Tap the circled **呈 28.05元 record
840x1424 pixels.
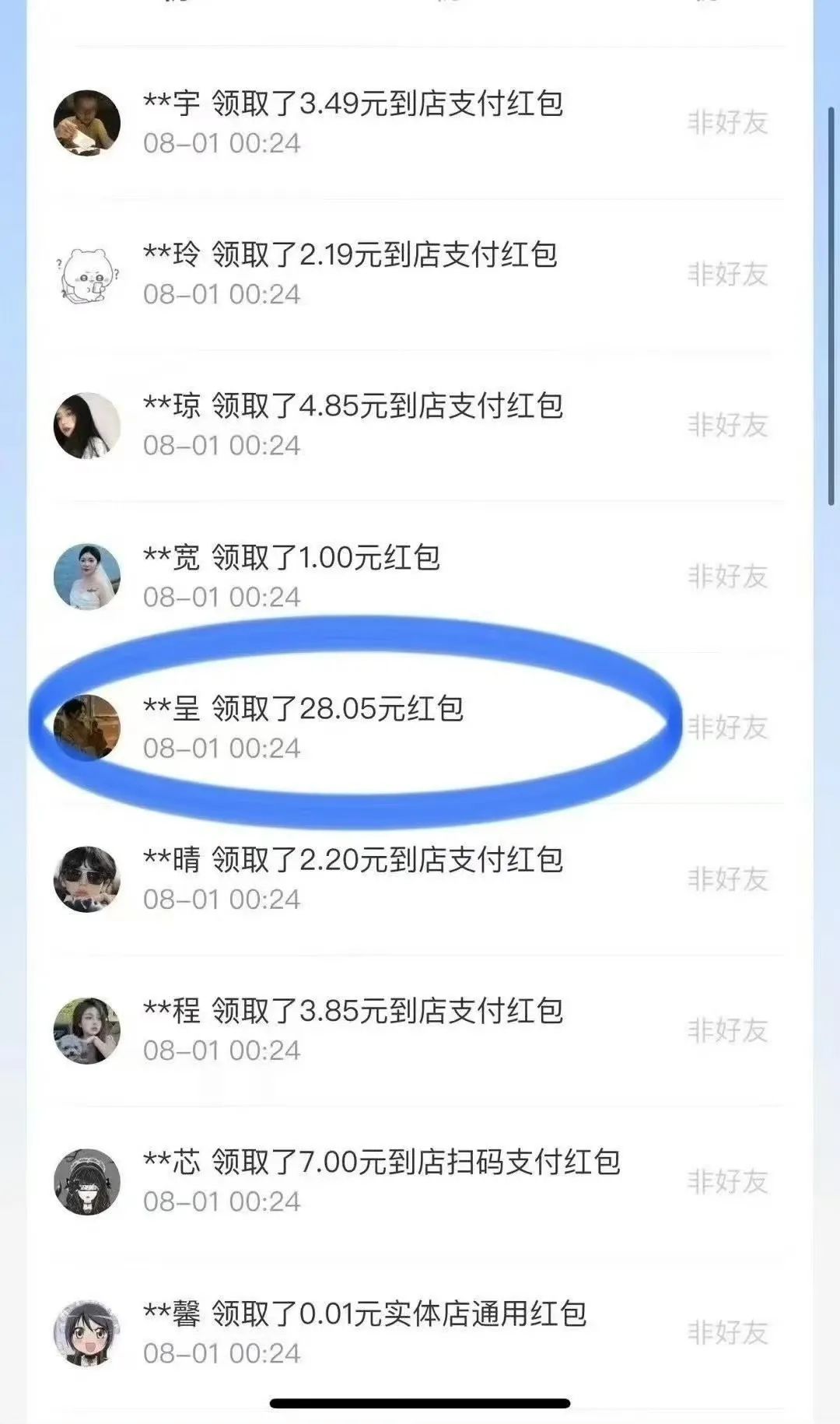(420, 728)
